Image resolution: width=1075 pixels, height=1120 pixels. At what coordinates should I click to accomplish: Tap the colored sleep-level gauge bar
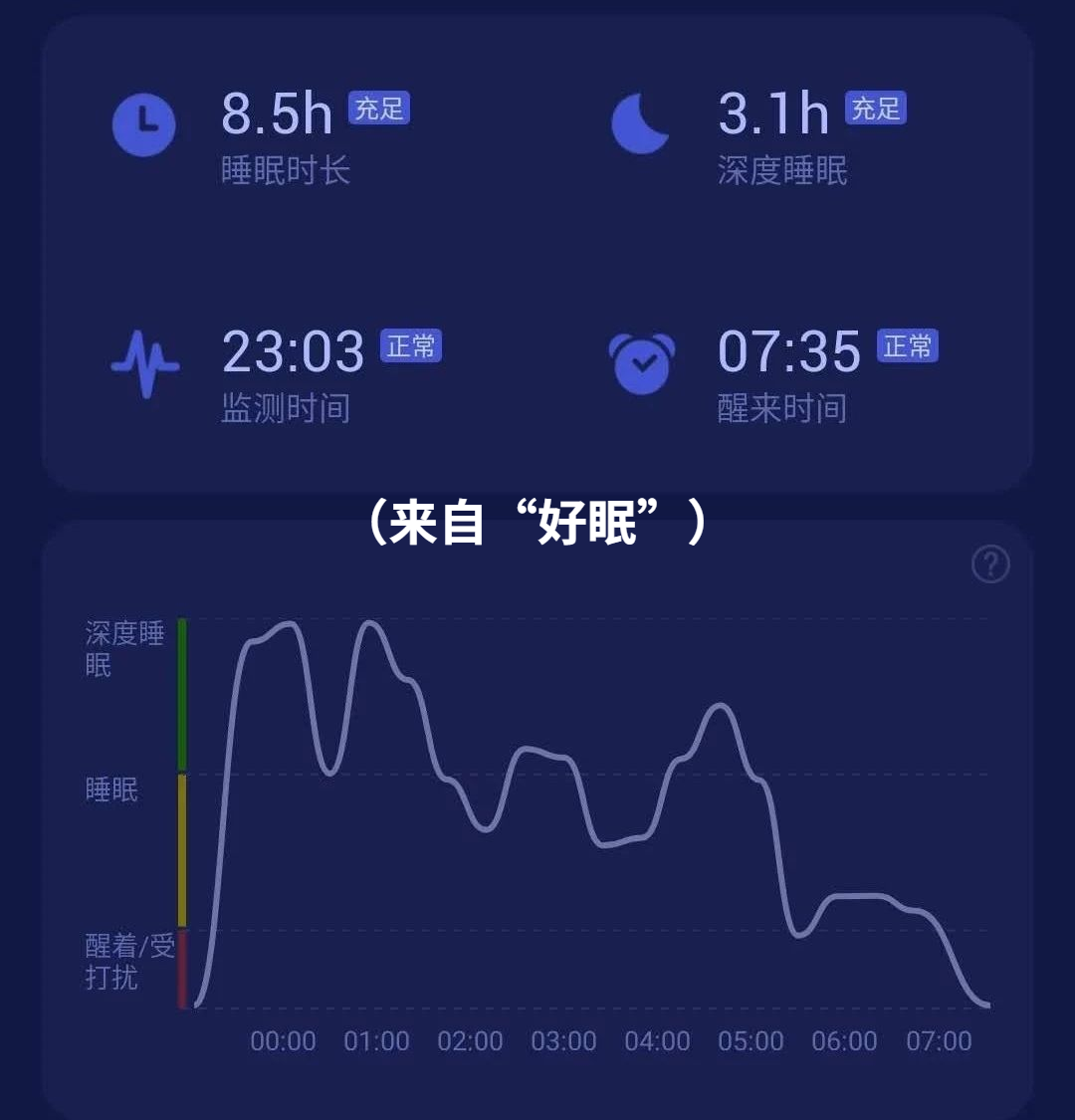[181, 811]
